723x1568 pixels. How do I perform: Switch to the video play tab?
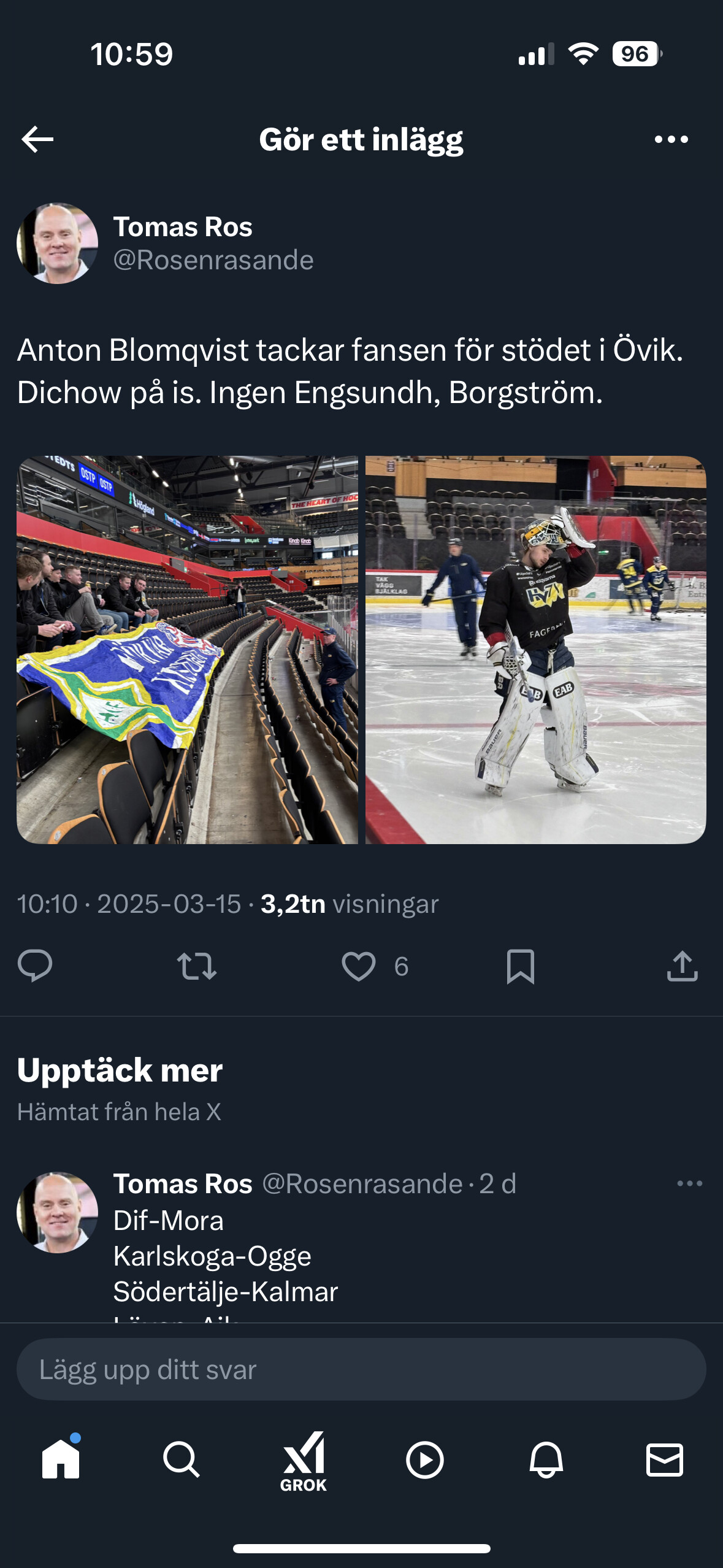click(424, 1459)
